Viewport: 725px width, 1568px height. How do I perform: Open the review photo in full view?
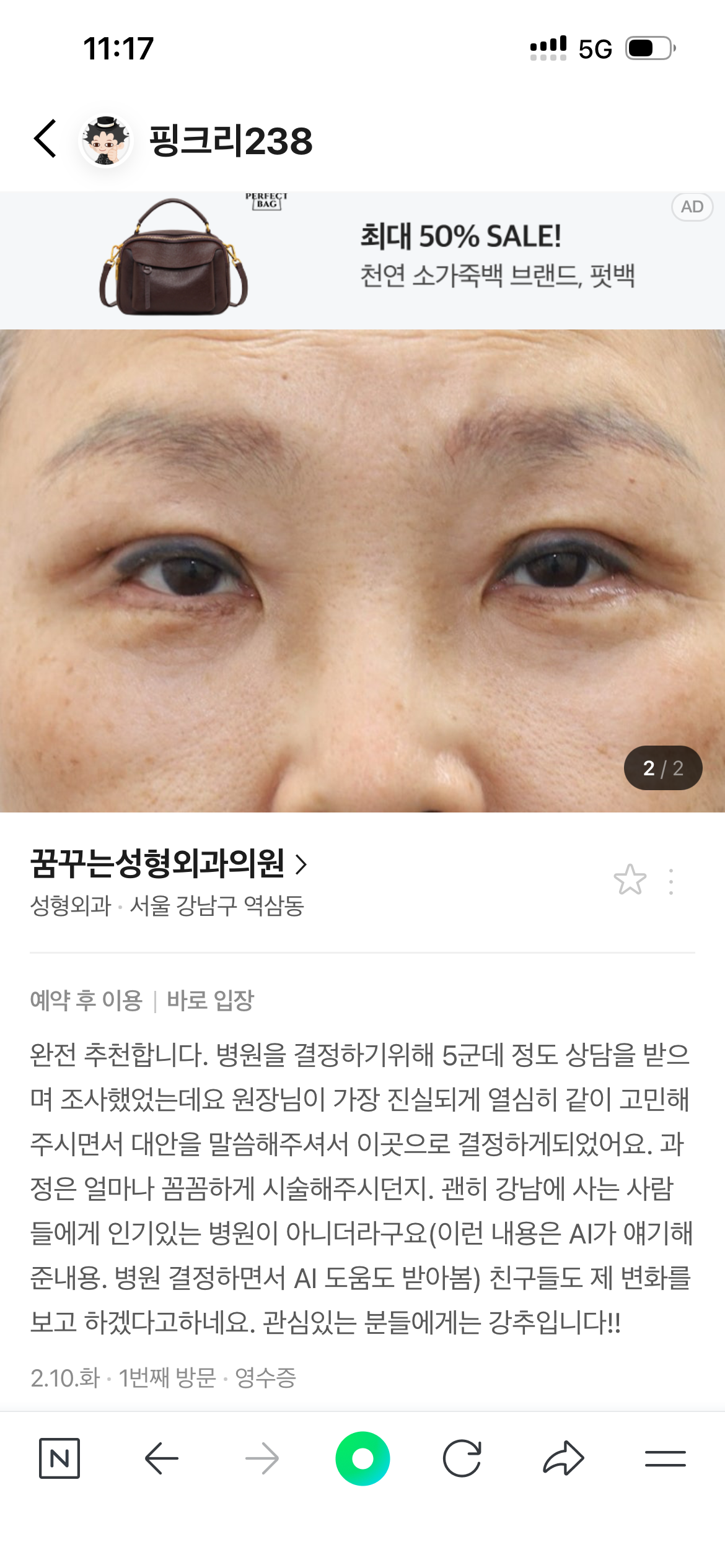click(x=362, y=570)
